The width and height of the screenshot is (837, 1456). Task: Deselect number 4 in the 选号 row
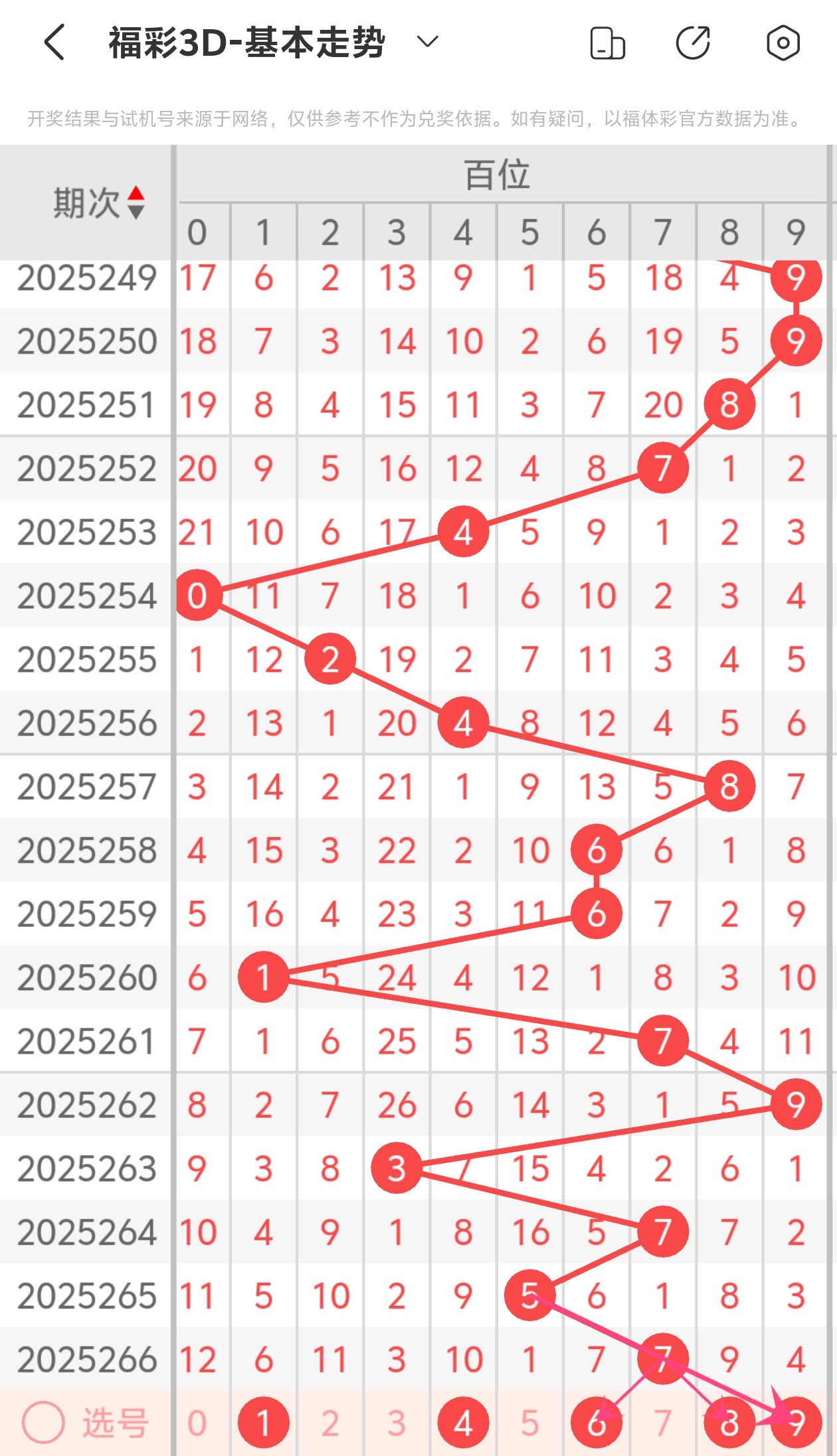(x=463, y=1423)
